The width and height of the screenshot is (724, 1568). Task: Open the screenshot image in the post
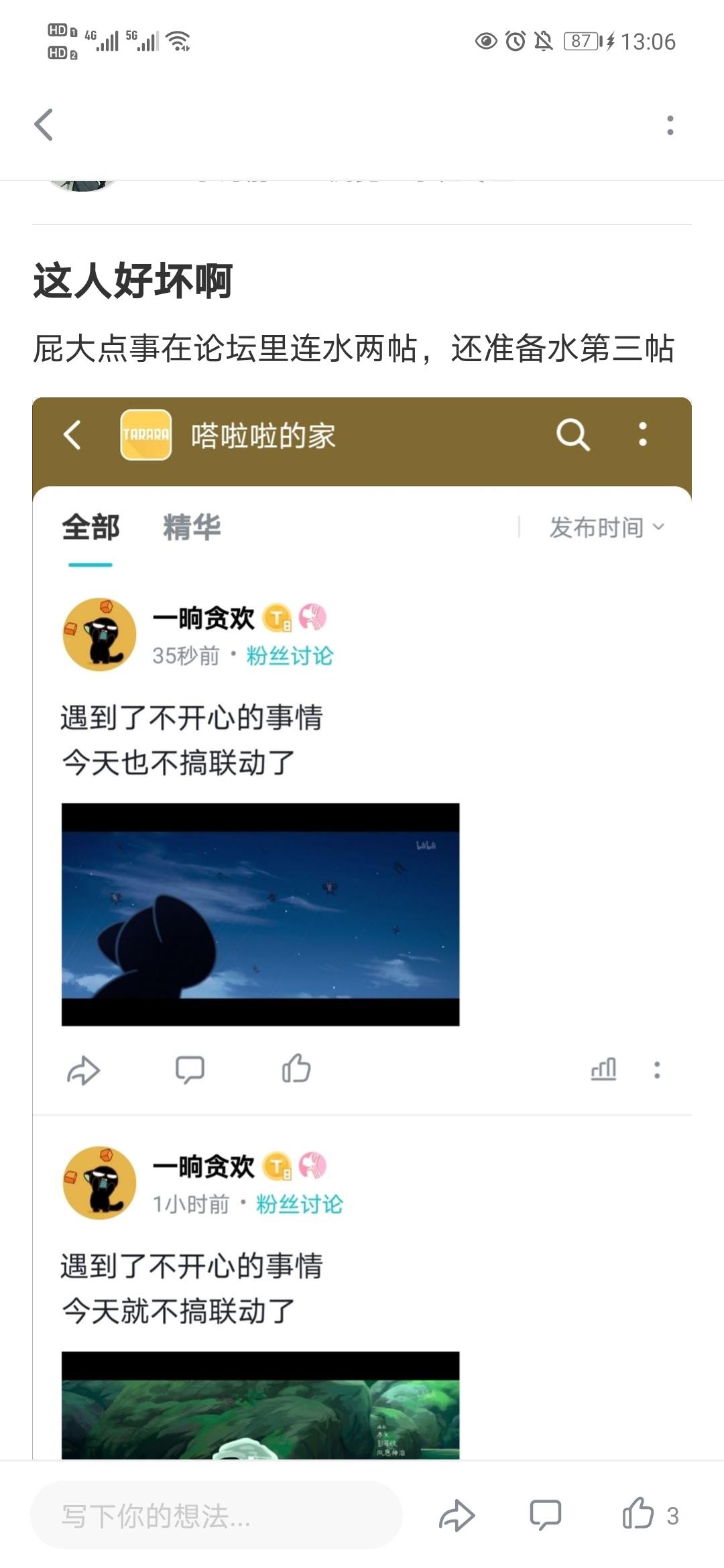(362, 925)
